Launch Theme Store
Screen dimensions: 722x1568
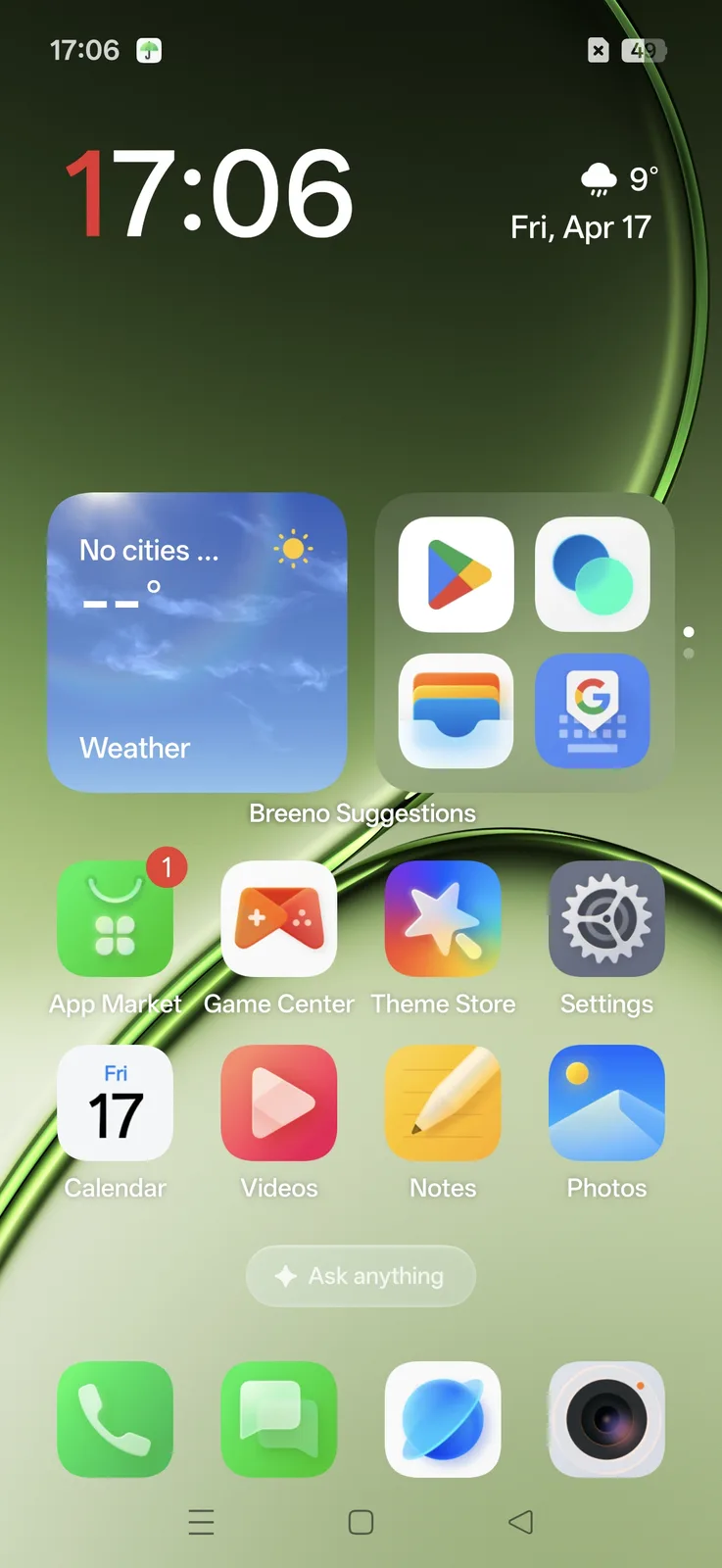(x=443, y=919)
